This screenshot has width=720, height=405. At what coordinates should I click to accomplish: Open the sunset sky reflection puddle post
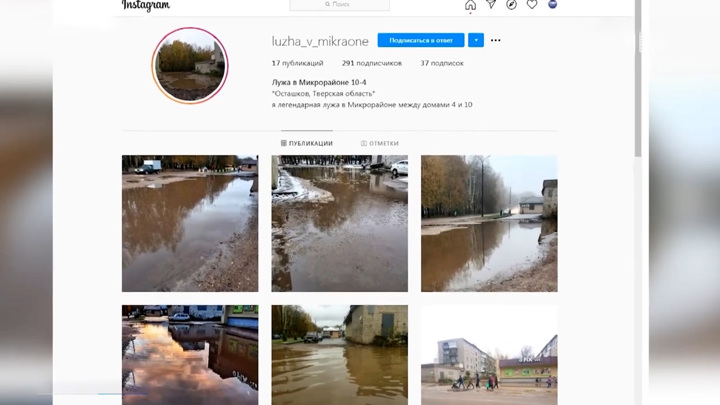tap(190, 354)
